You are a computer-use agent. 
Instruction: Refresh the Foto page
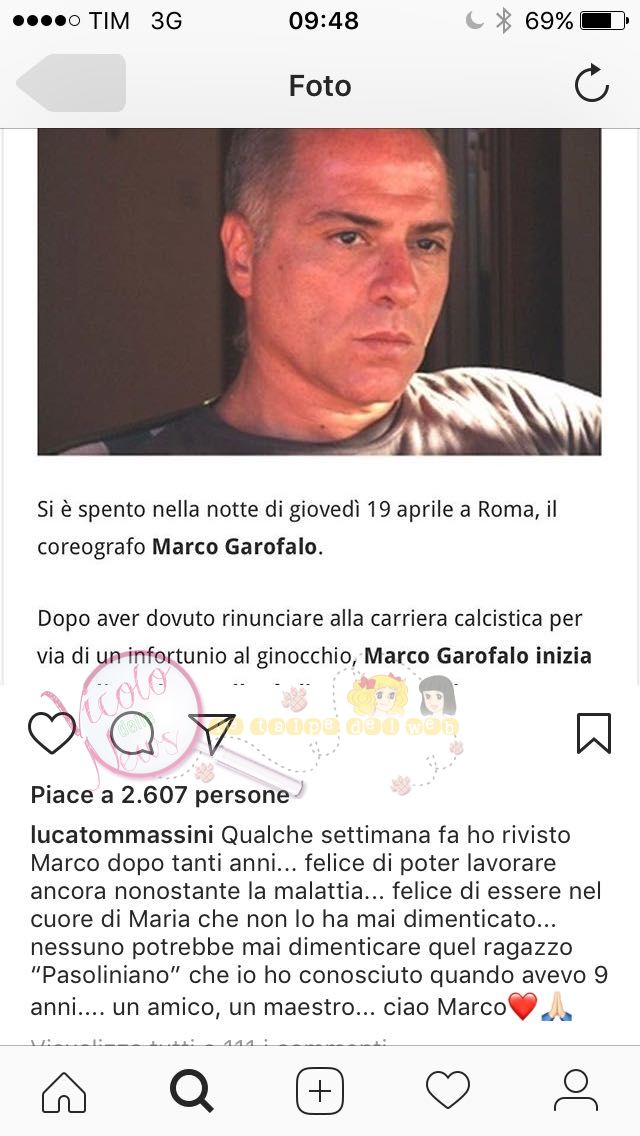[x=591, y=85]
